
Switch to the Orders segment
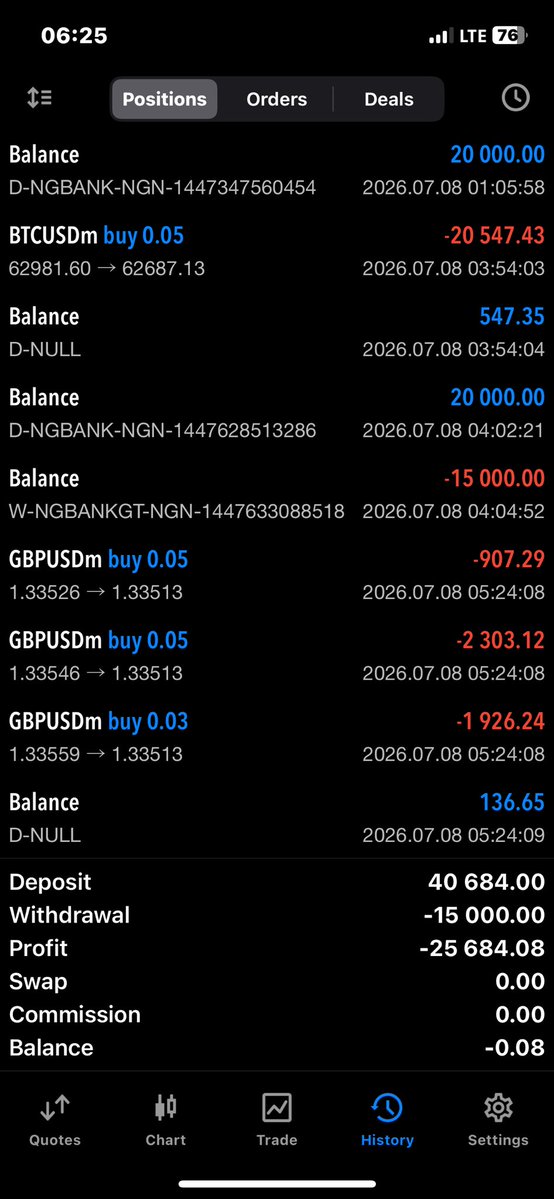(276, 99)
